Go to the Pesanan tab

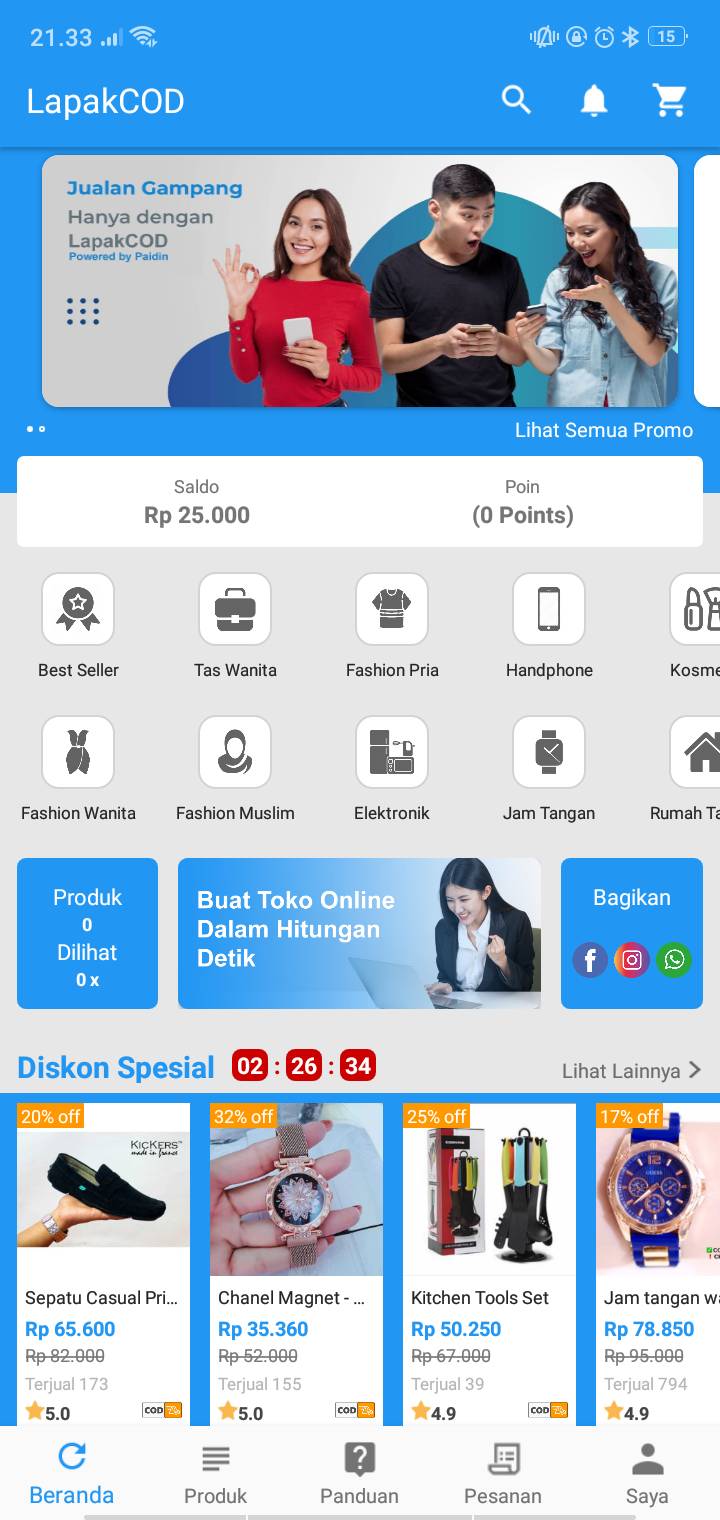click(503, 1474)
